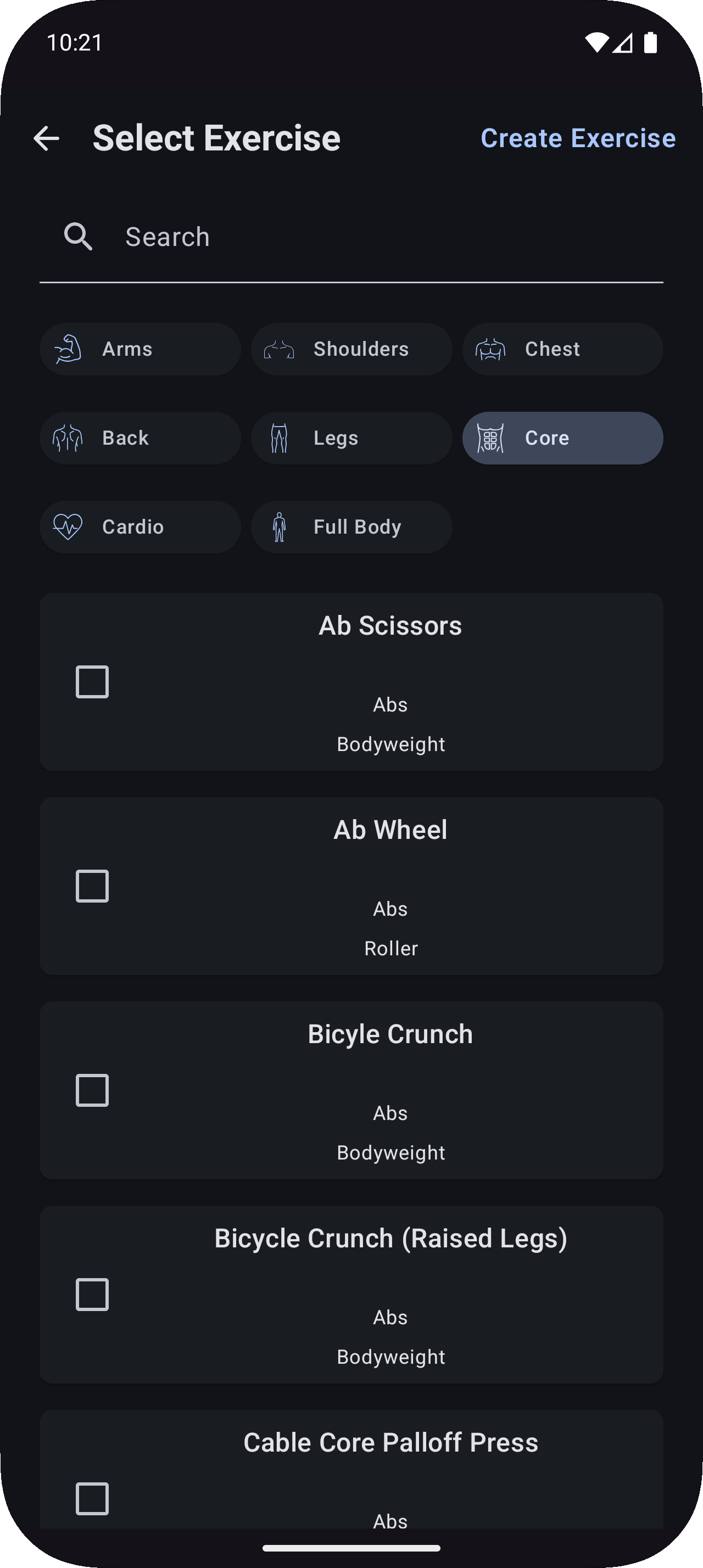Click the Arms bicep icon

coord(69,349)
